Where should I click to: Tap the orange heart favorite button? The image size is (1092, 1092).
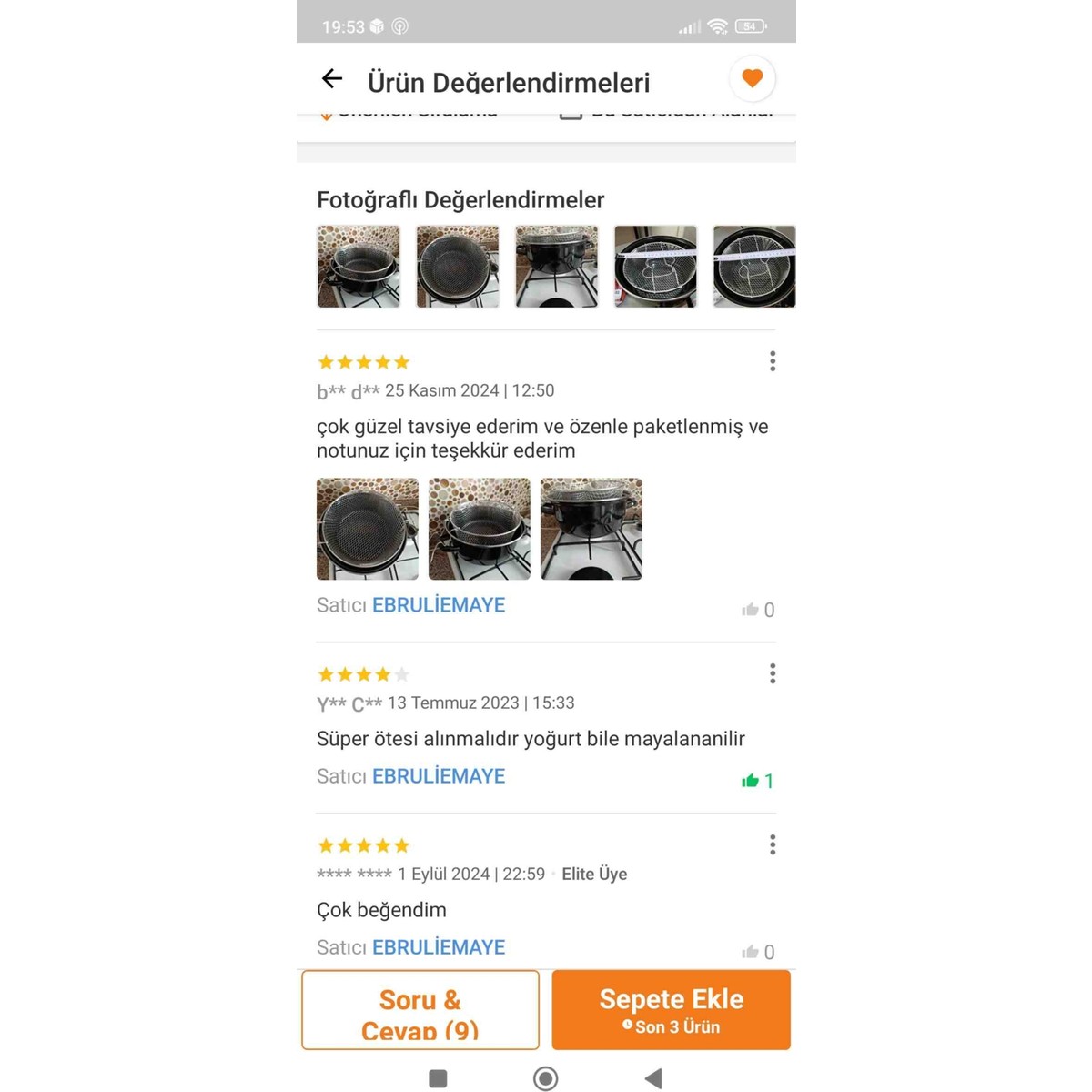click(752, 79)
